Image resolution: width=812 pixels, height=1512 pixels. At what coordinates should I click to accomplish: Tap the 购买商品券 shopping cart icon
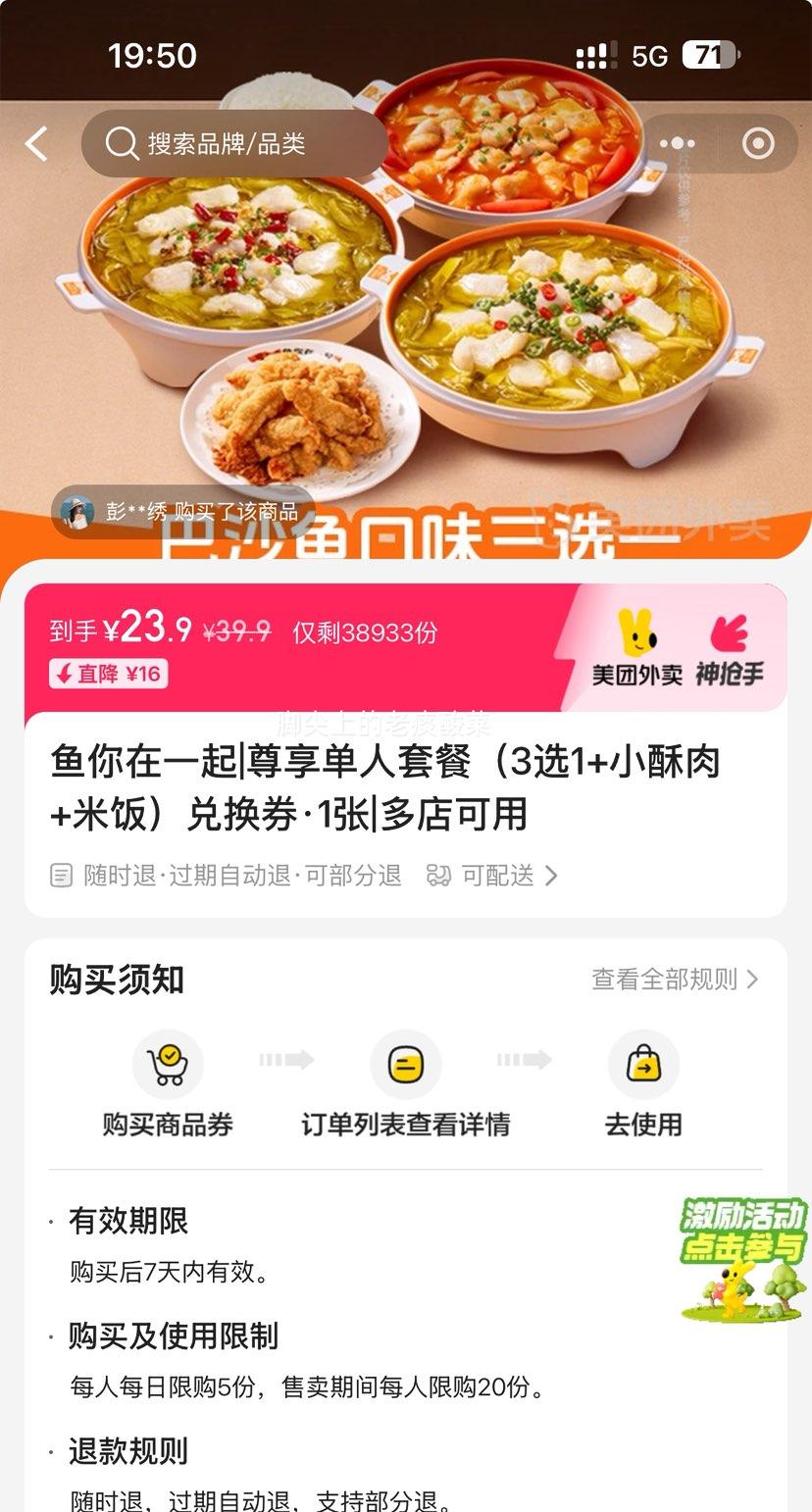pyautogui.click(x=168, y=1064)
